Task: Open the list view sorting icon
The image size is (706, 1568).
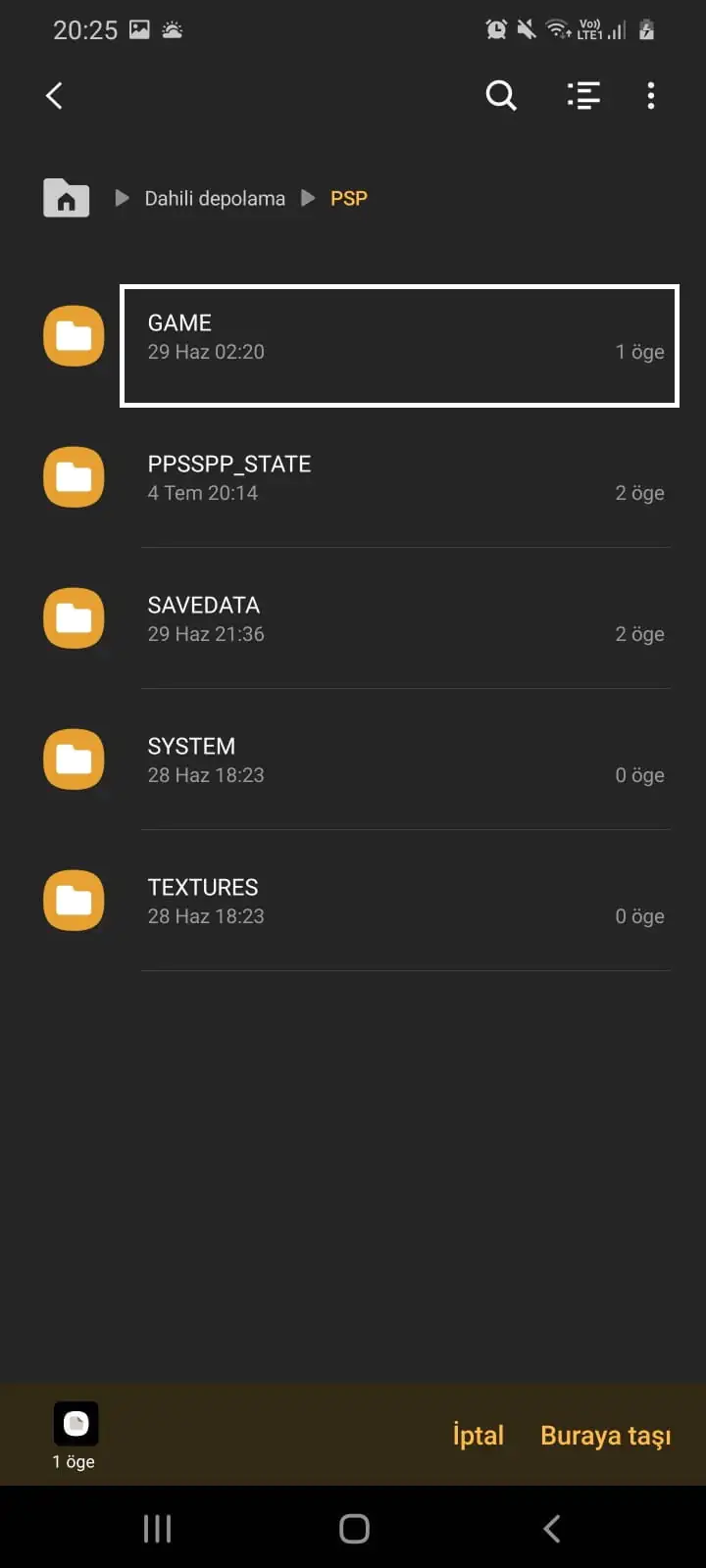Action: point(583,95)
